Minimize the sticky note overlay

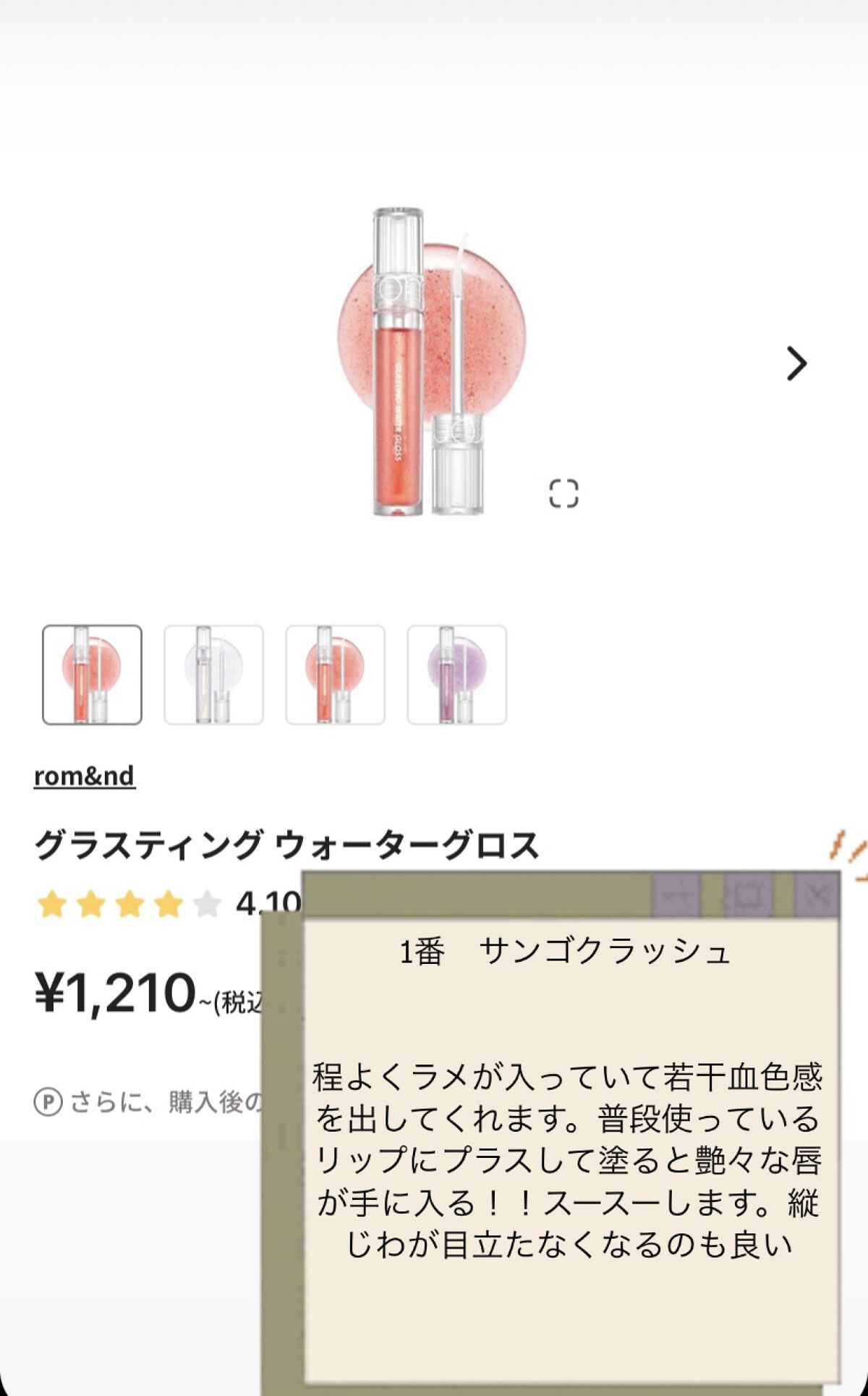pos(676,894)
